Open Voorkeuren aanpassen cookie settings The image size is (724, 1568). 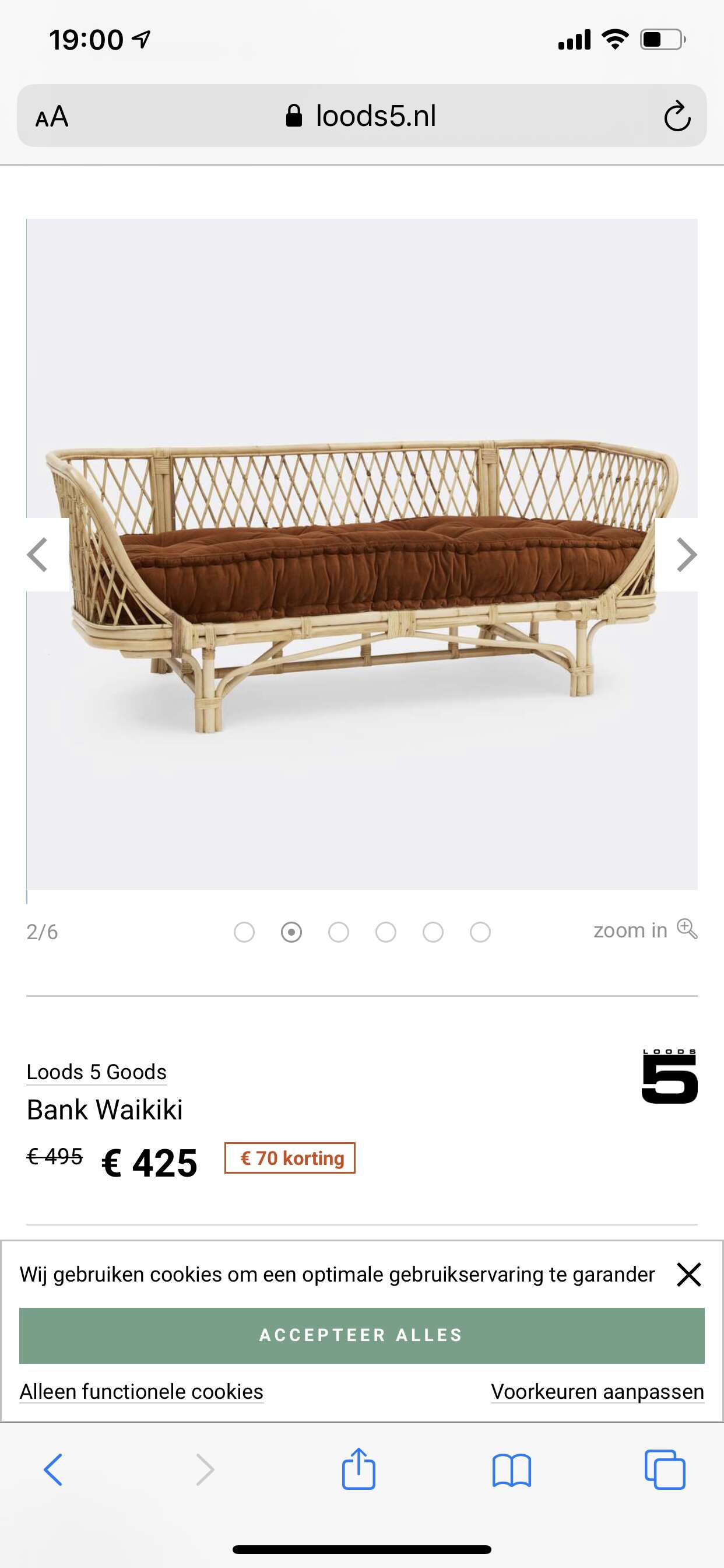click(598, 1391)
